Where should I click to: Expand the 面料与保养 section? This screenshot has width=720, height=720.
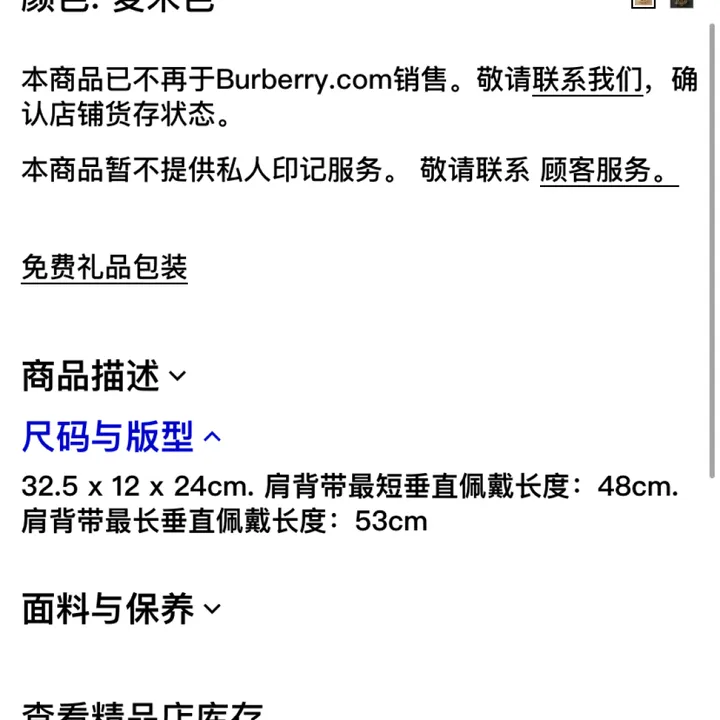point(121,608)
